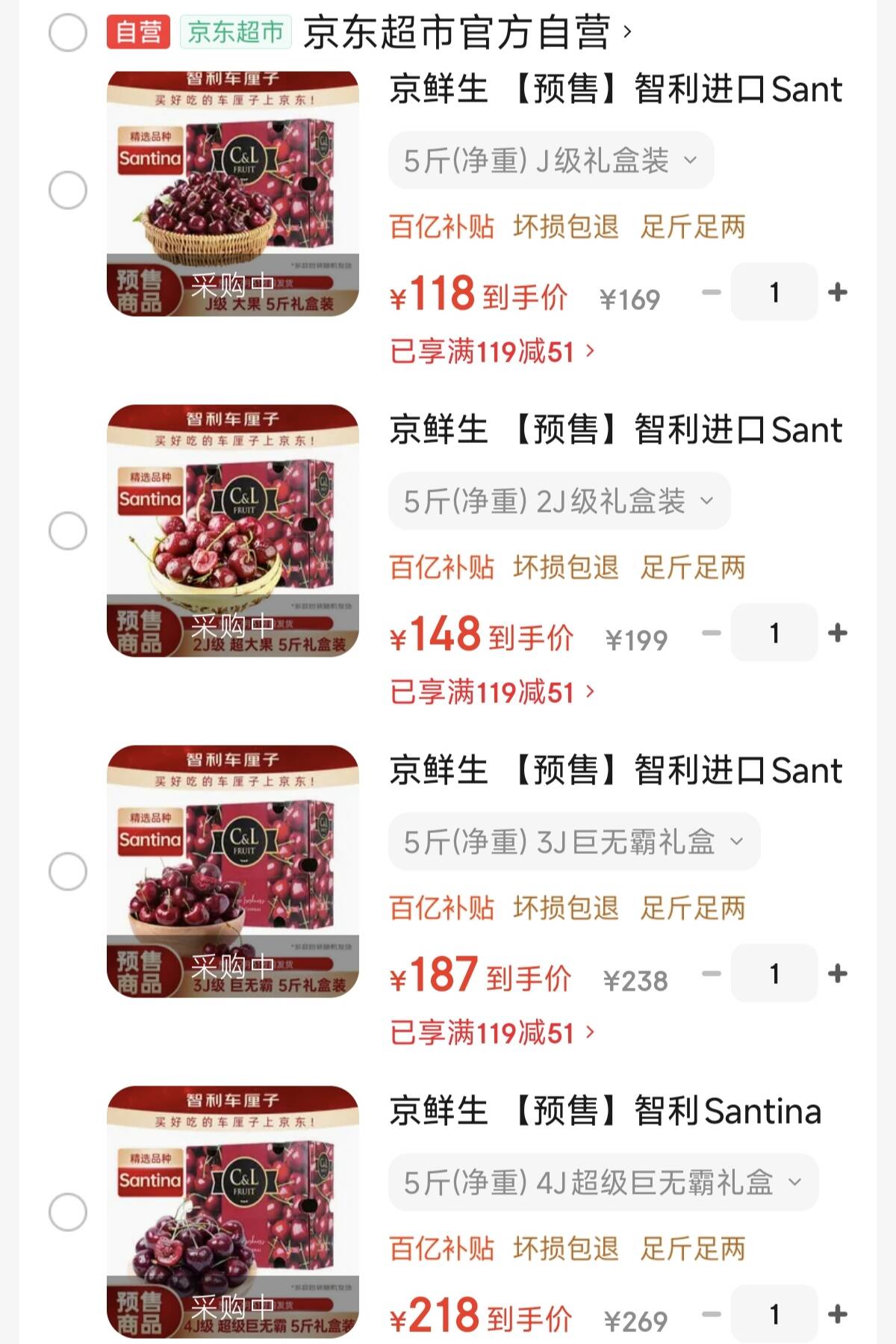
Task: Increase quantity of the ¥118 J级 item
Action: pos(838,292)
